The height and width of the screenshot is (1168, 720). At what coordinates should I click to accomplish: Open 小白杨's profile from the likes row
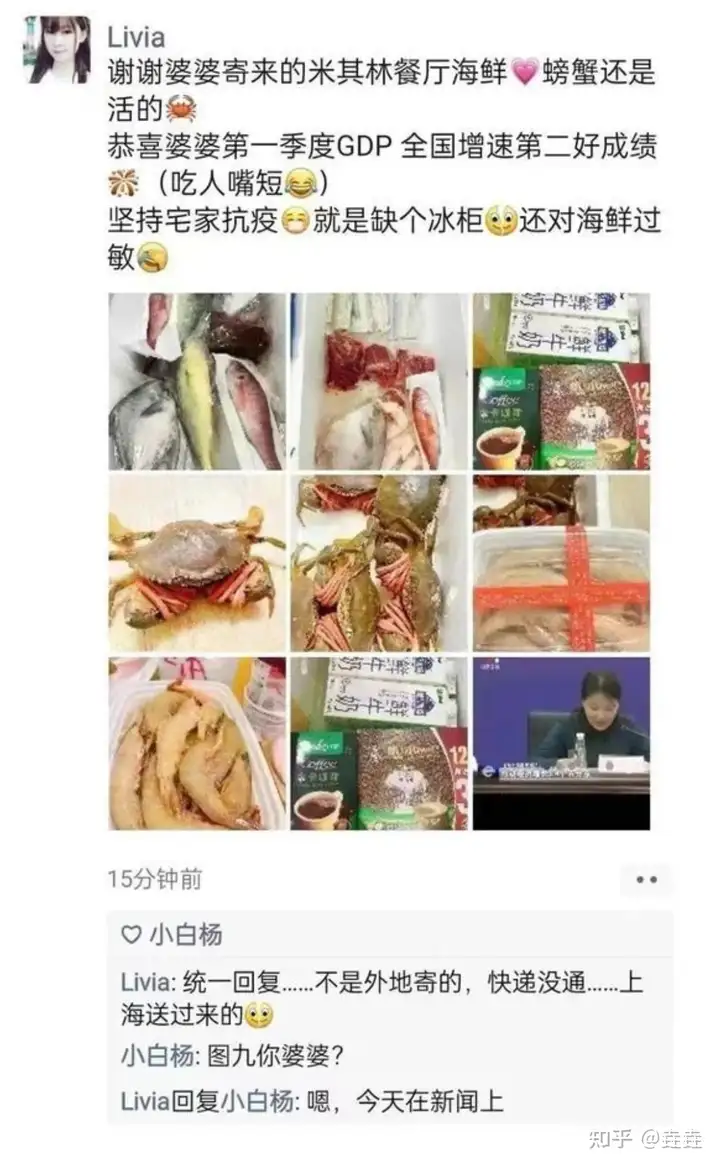[186, 934]
